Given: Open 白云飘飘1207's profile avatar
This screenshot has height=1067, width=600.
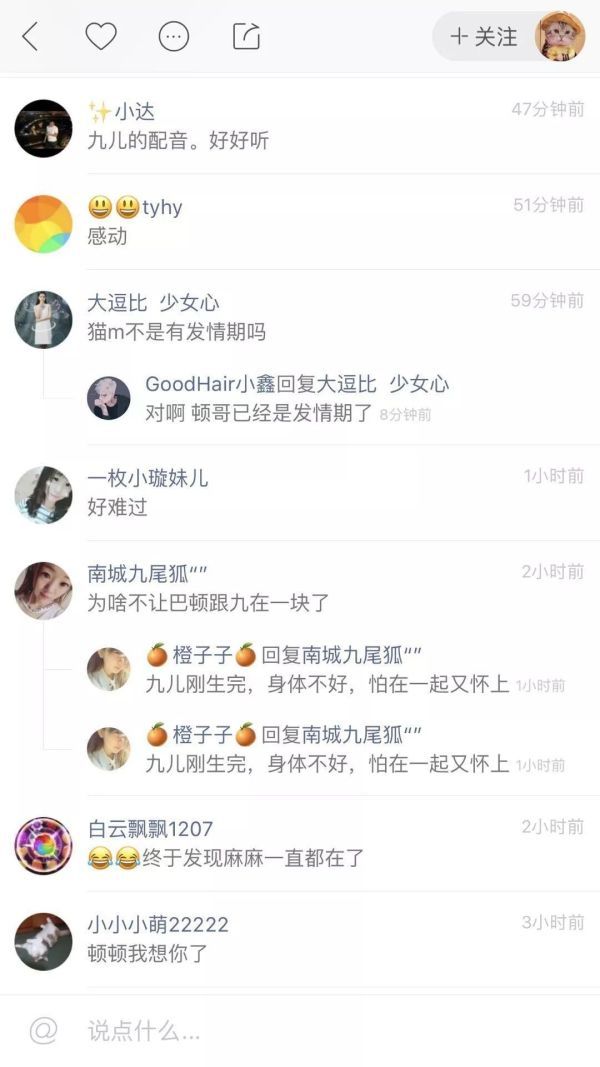Looking at the screenshot, I should tap(43, 845).
